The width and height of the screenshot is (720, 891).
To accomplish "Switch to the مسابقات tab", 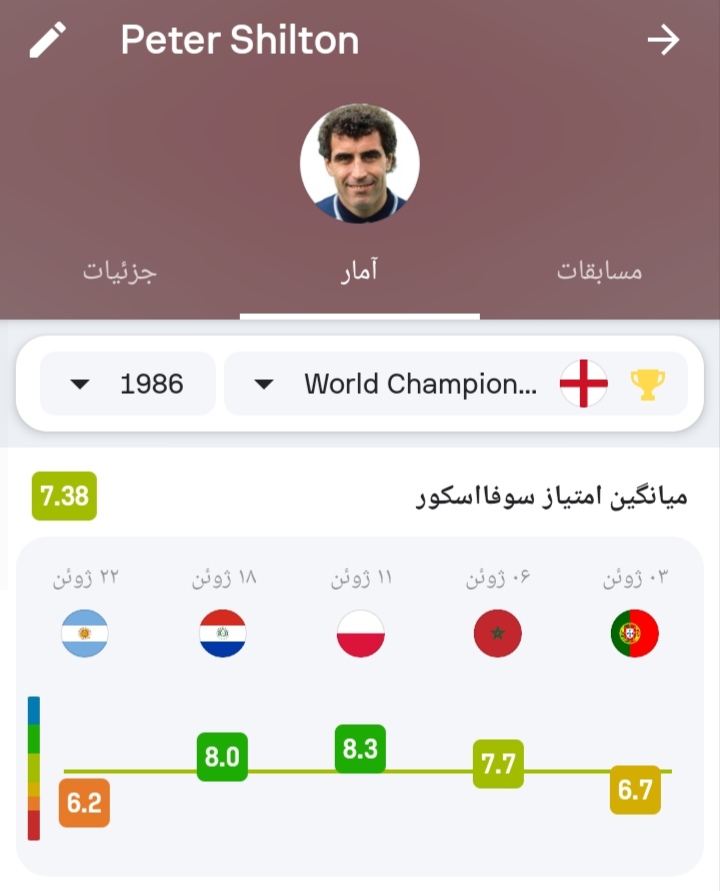I will (599, 271).
